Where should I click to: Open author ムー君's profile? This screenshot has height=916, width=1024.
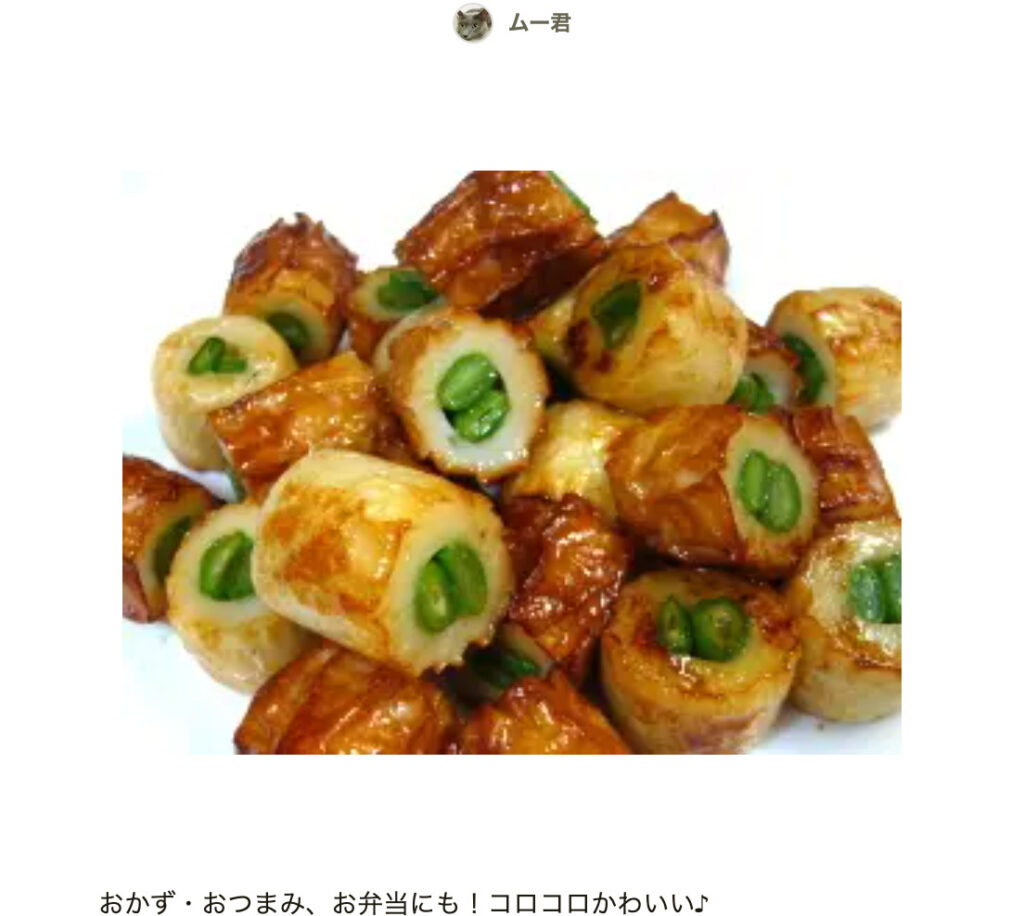538,23
